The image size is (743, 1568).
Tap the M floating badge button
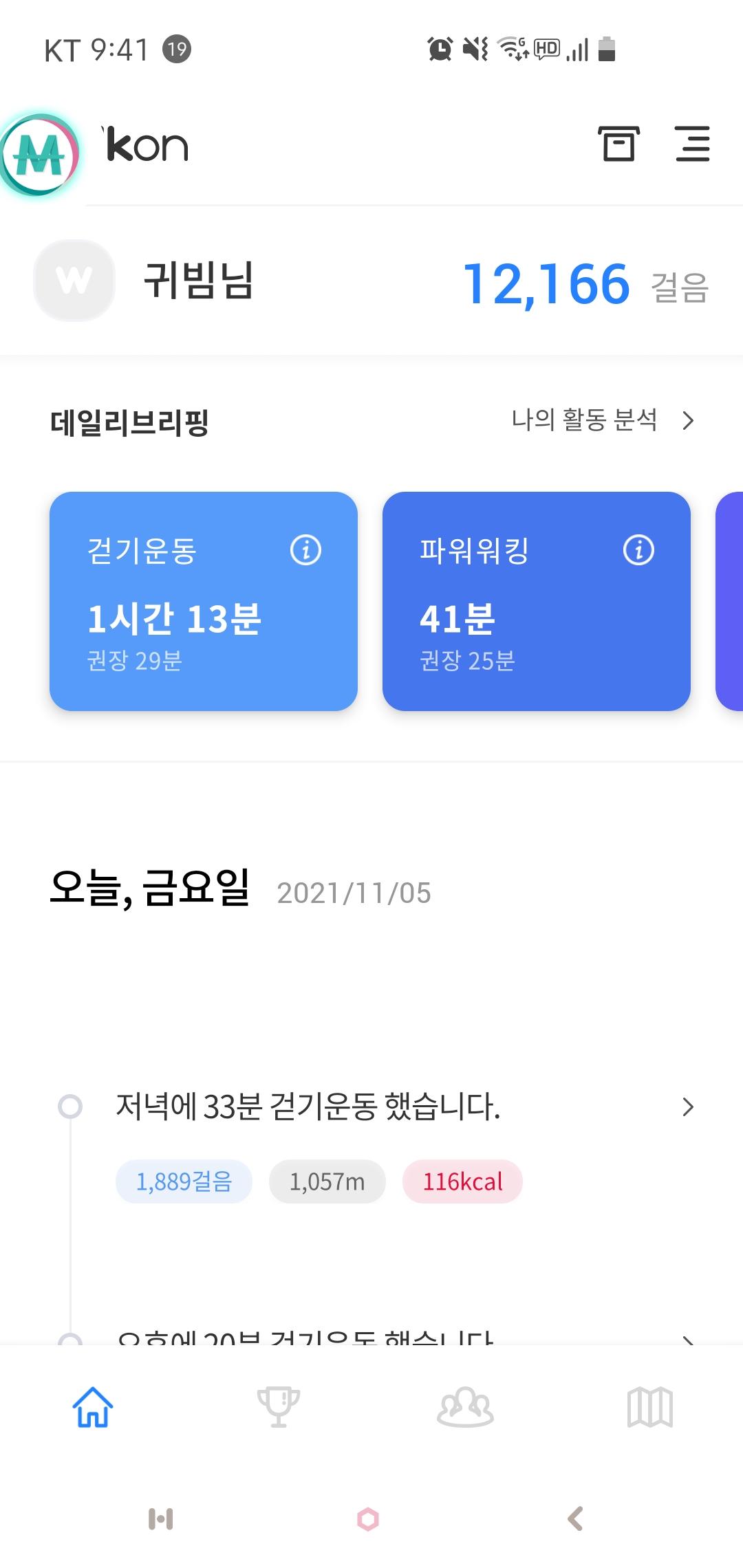coord(39,155)
